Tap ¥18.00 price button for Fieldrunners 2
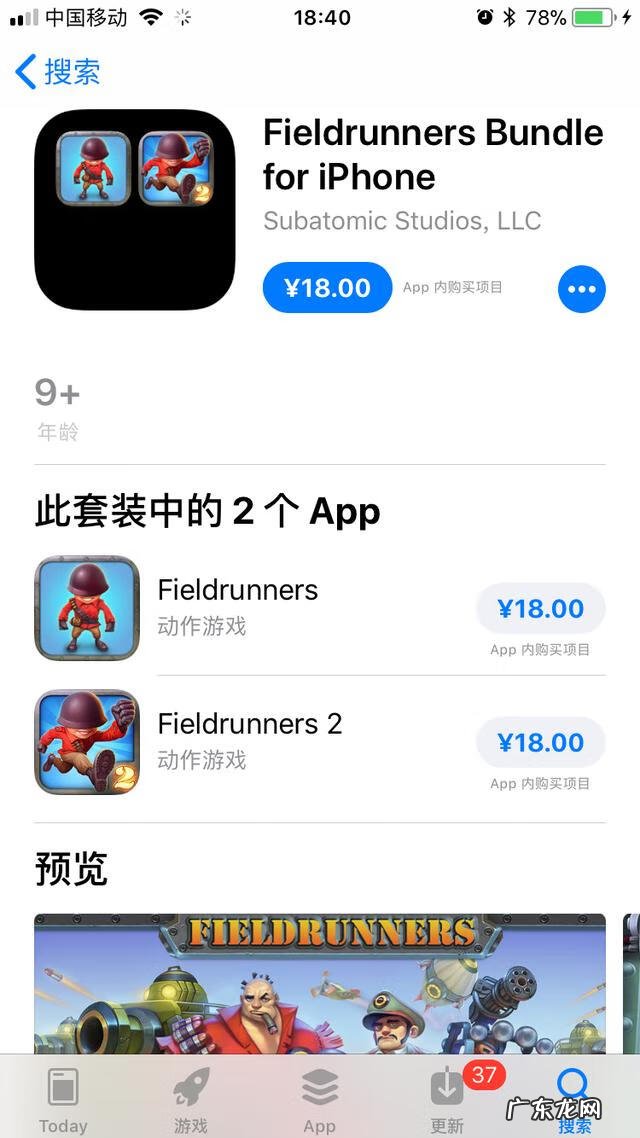 pyautogui.click(x=540, y=742)
